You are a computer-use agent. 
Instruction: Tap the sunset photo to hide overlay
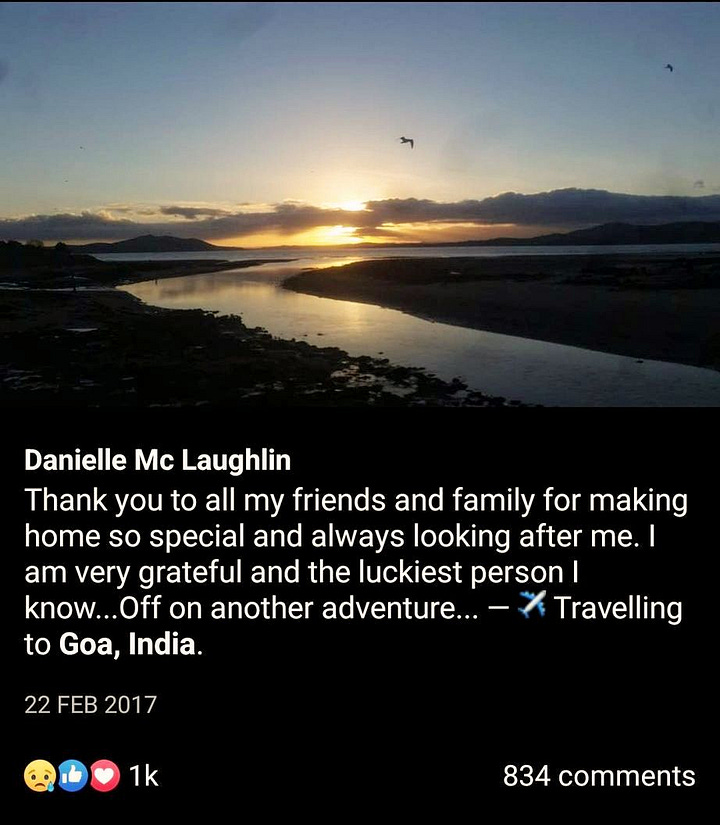click(360, 200)
